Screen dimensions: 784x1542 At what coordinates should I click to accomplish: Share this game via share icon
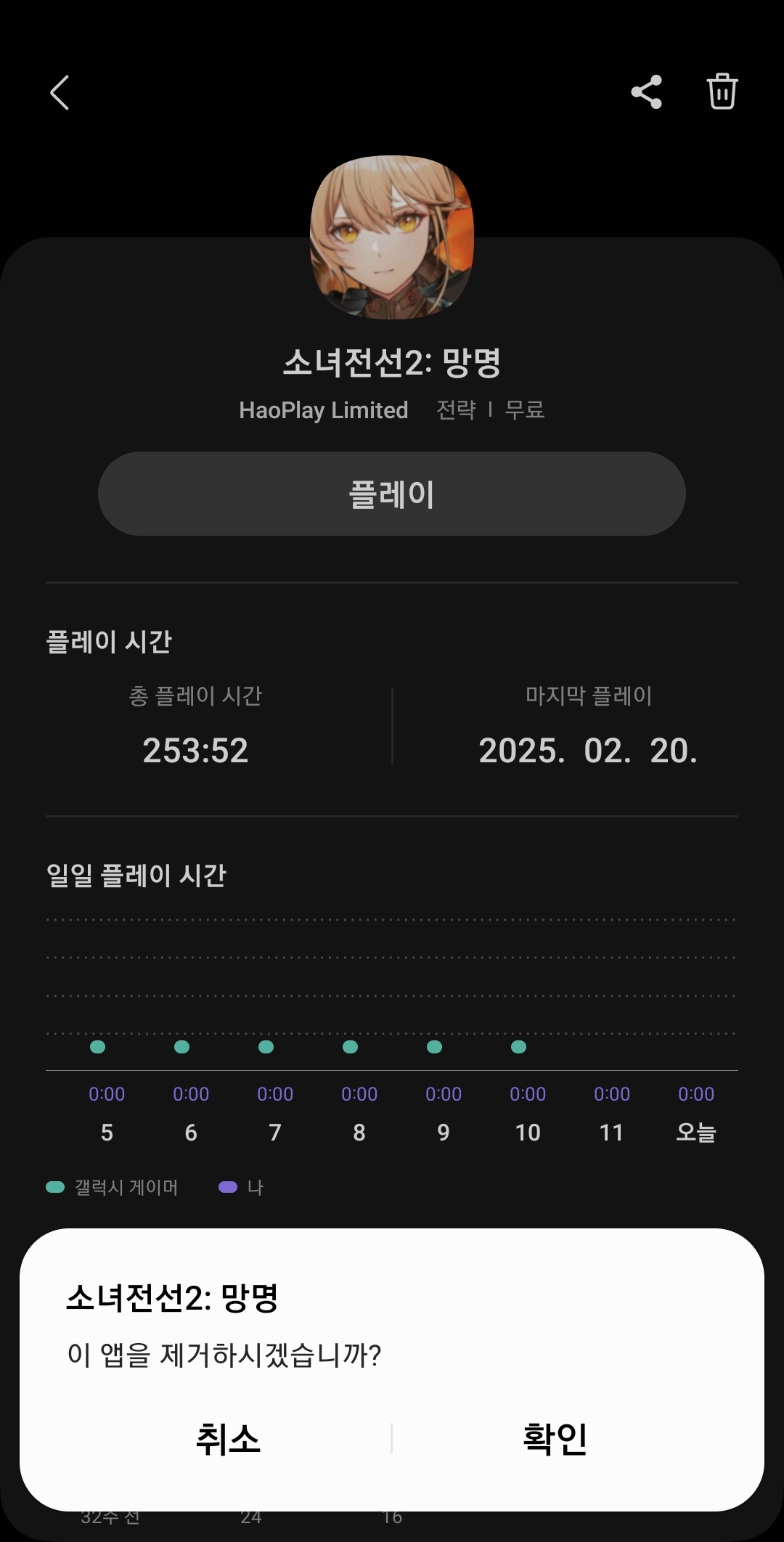pyautogui.click(x=646, y=92)
